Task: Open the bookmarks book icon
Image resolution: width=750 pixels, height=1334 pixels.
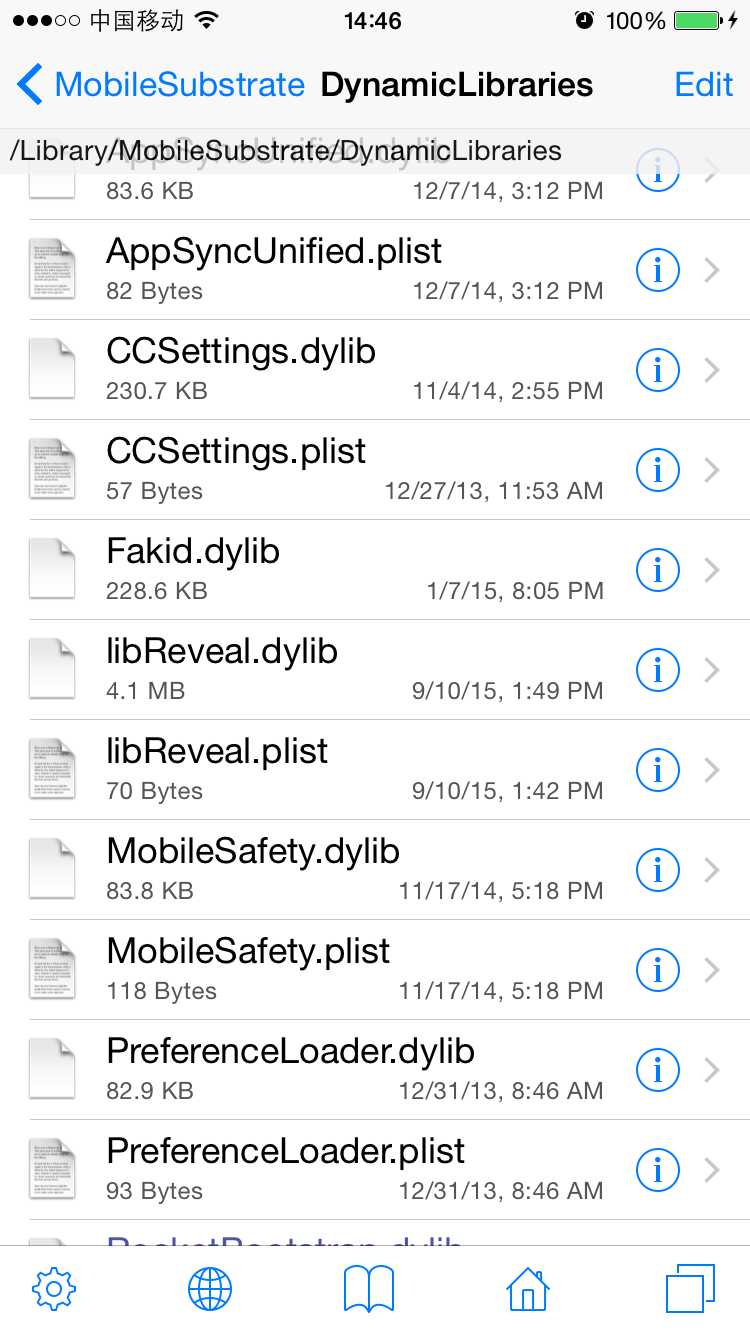Action: [x=369, y=1290]
